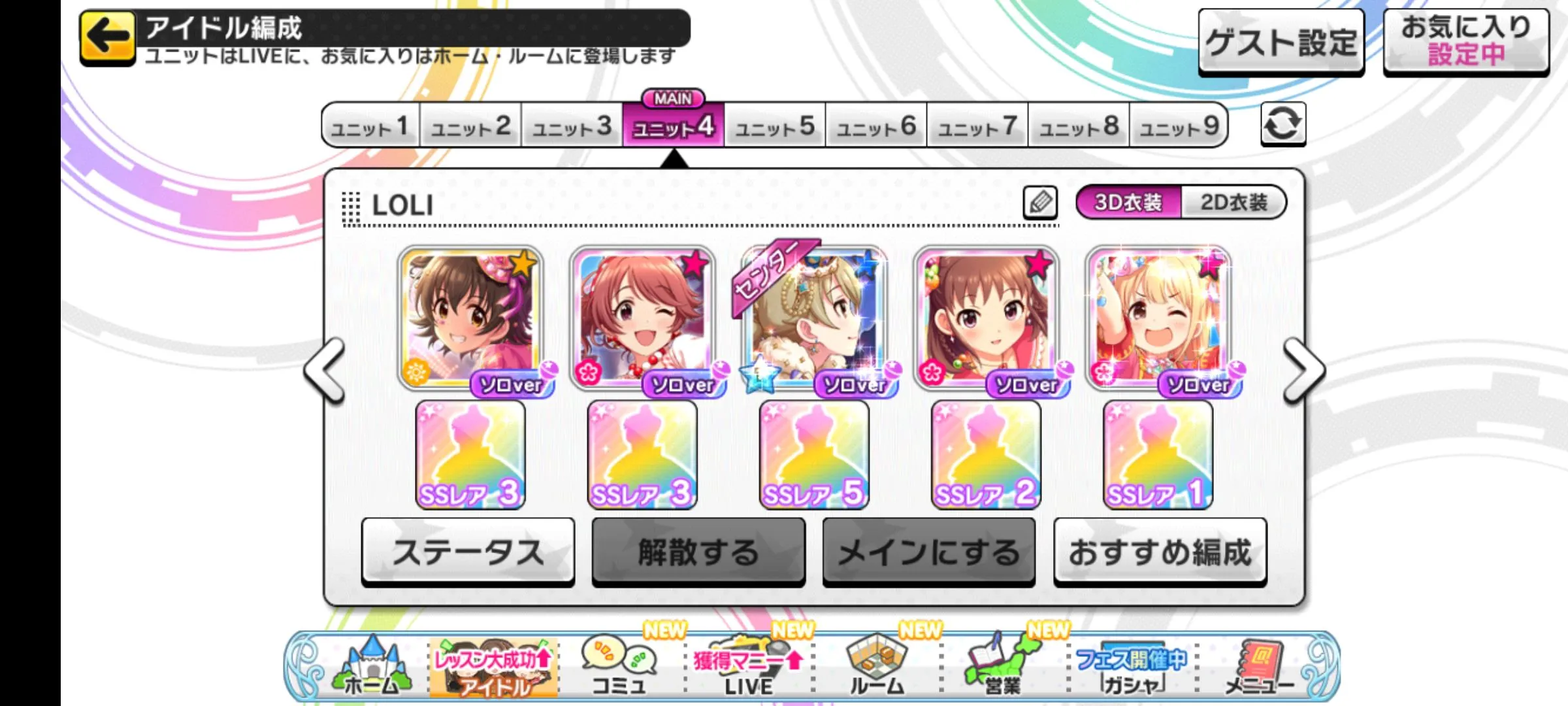1568x706 pixels.
Task: Show next unit with the right arrow
Action: [1303, 370]
